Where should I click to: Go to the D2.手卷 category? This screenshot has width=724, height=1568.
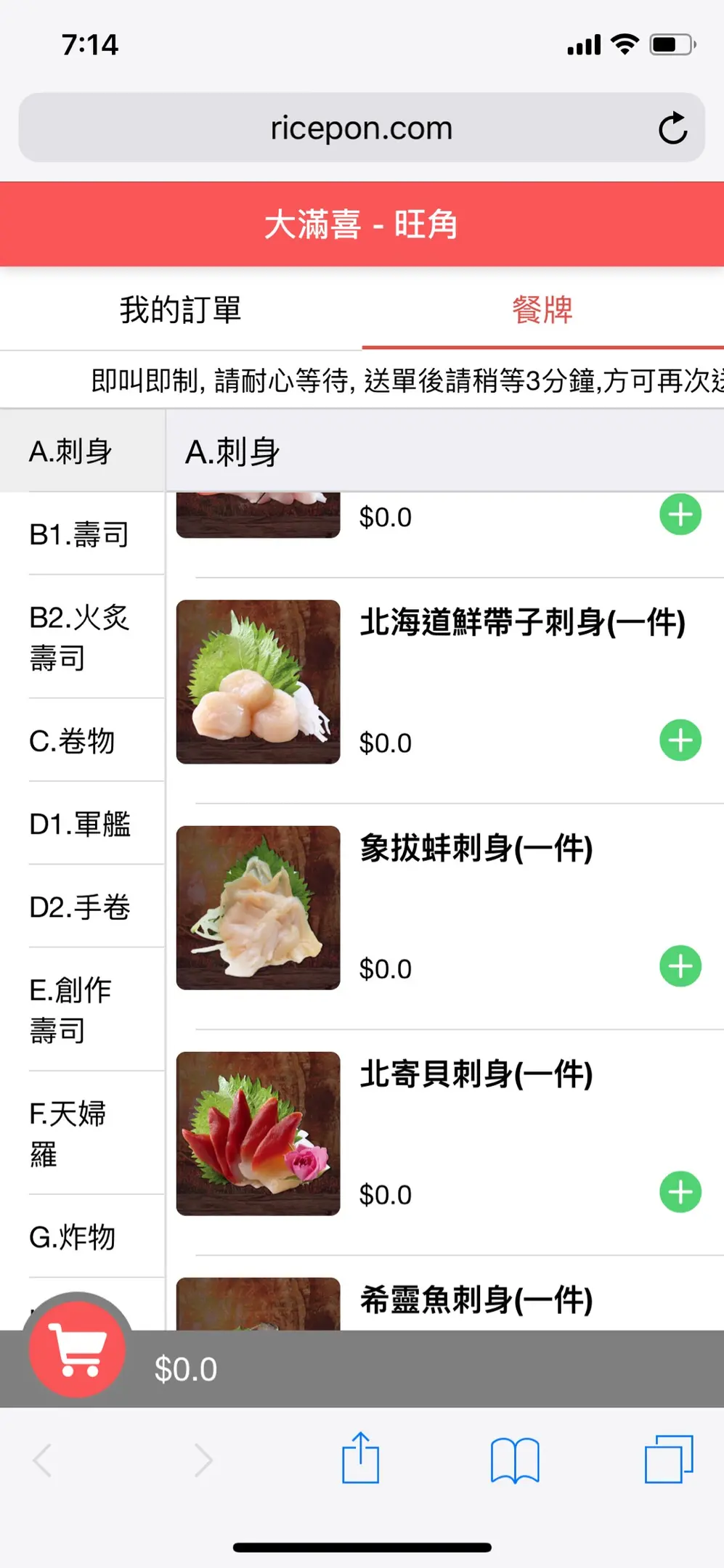click(x=80, y=907)
